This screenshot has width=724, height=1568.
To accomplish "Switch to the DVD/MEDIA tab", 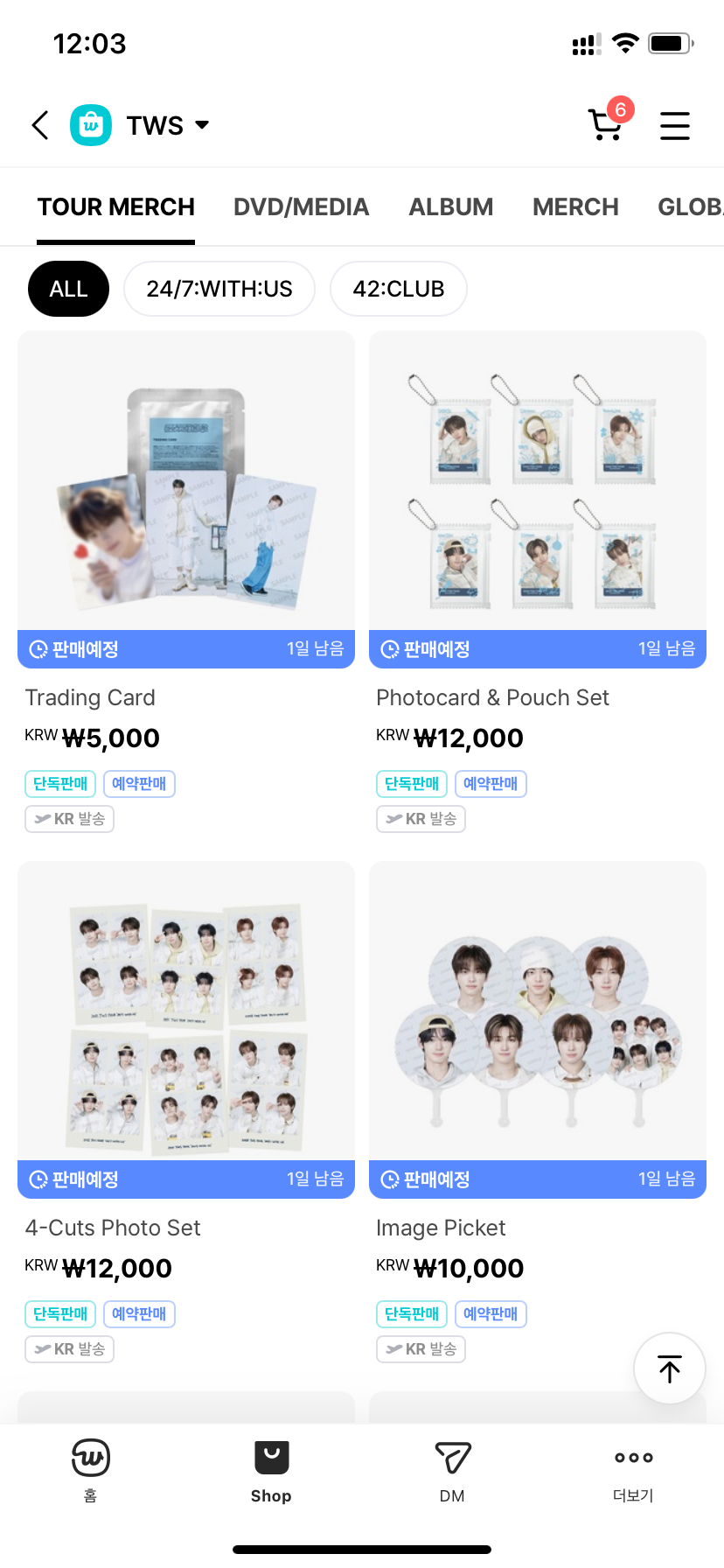I will pyautogui.click(x=301, y=207).
